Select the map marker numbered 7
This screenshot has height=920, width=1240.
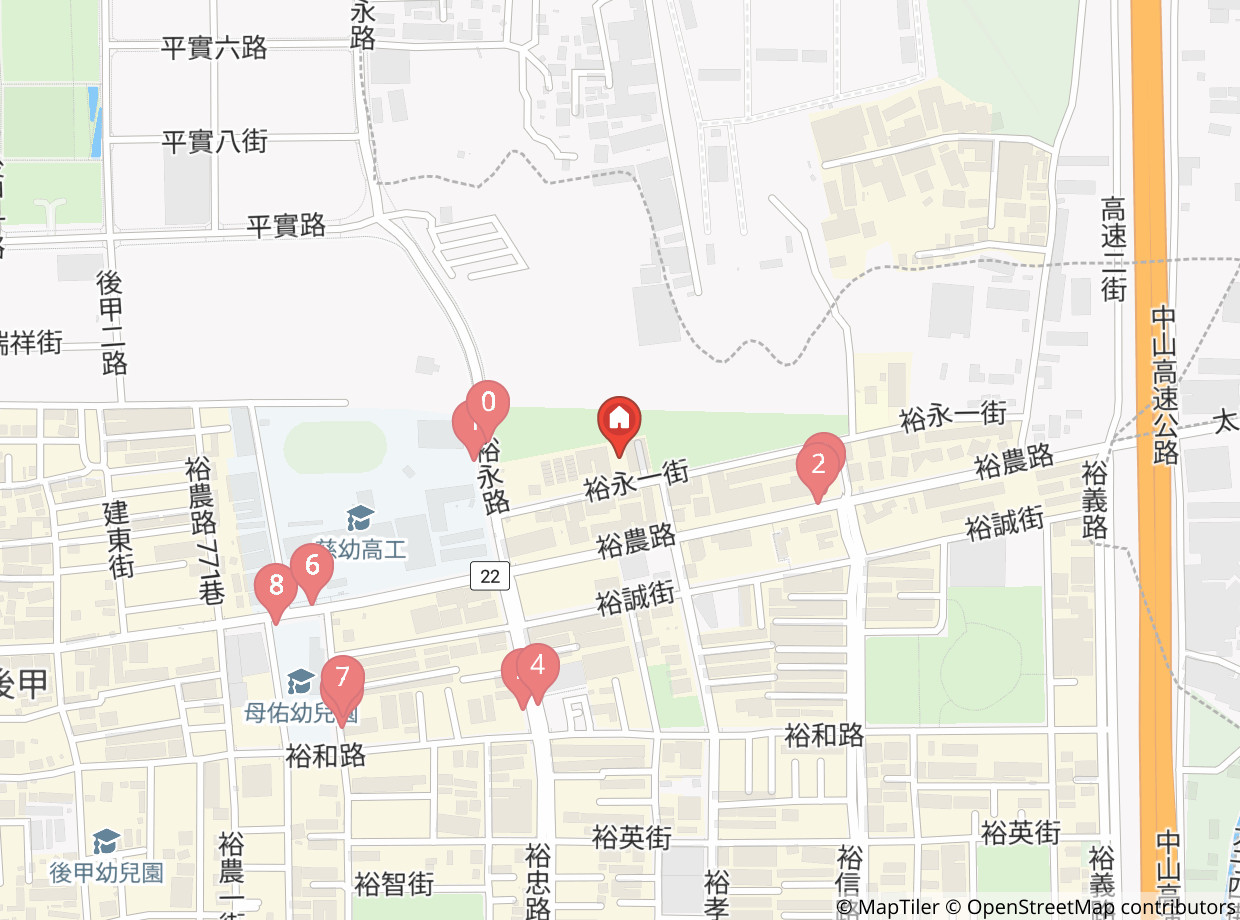click(x=343, y=678)
